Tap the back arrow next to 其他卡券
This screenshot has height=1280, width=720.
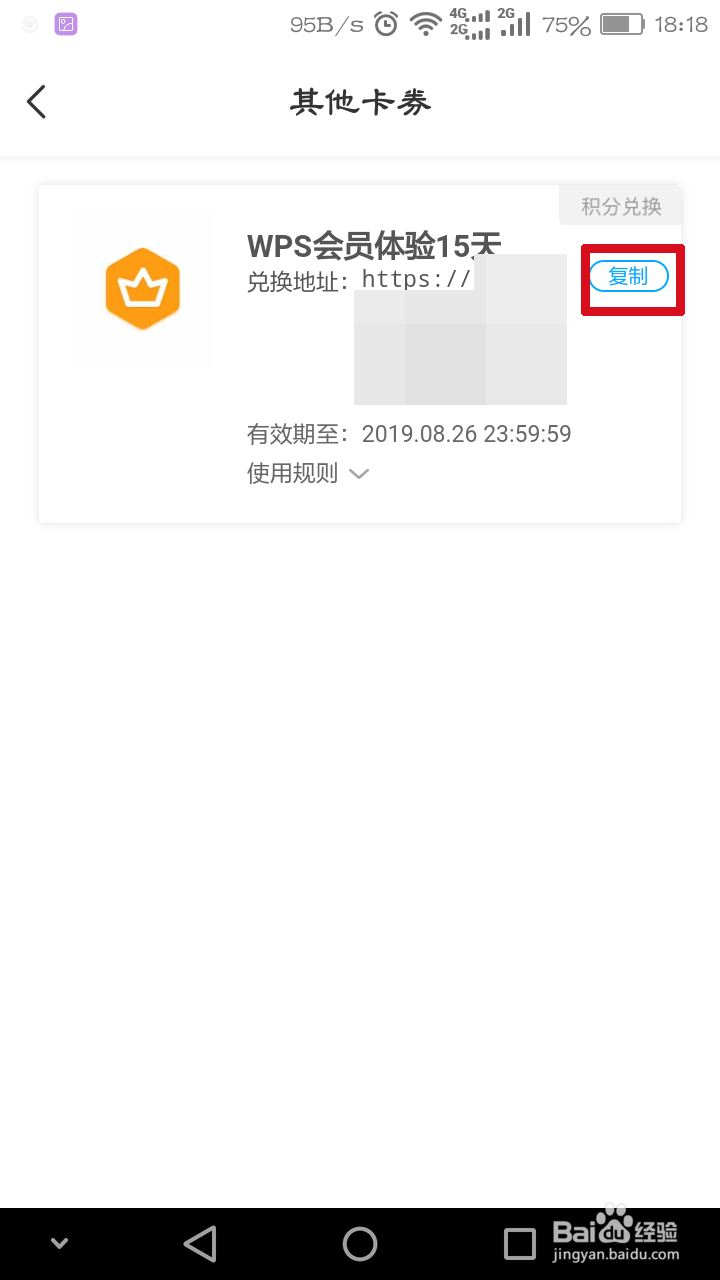(x=36, y=101)
